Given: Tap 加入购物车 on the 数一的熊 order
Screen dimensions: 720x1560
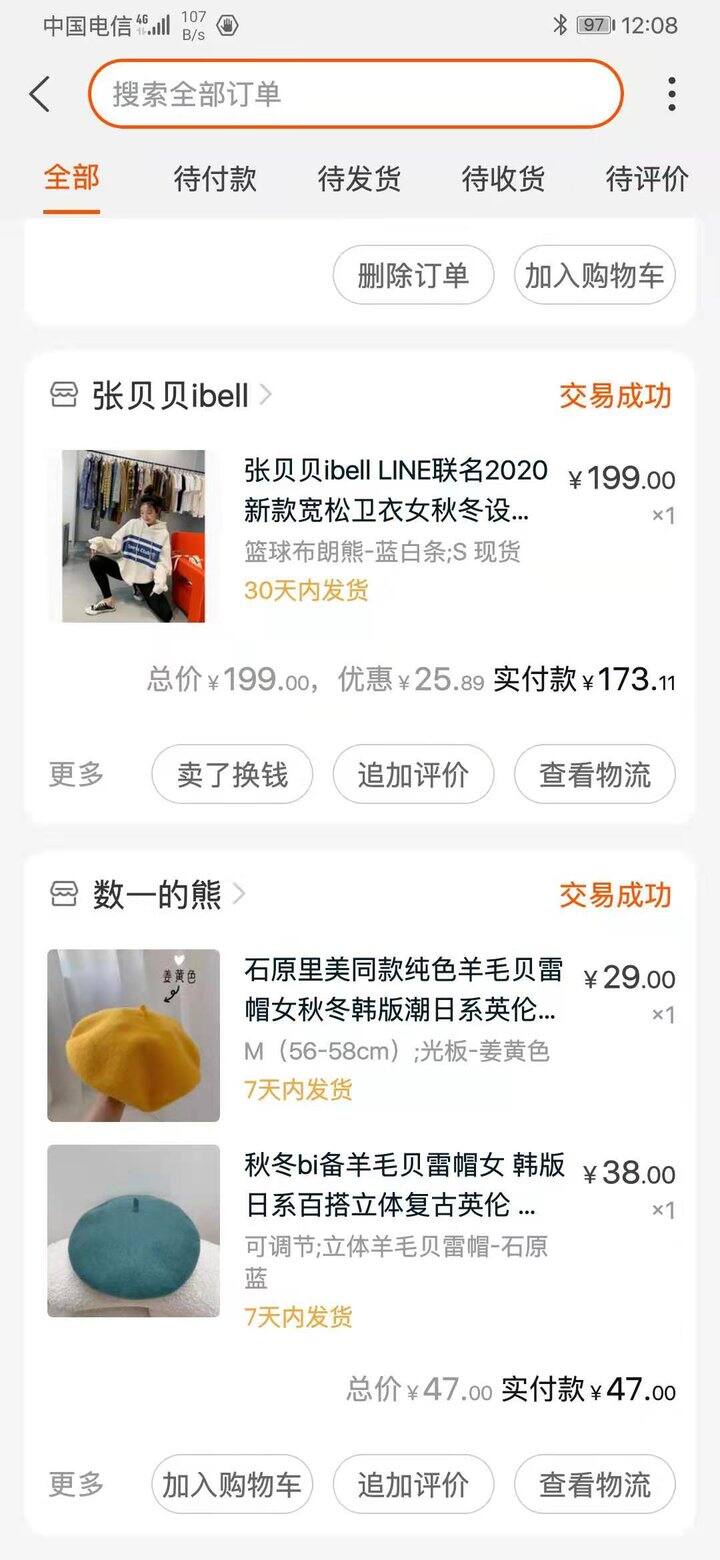Looking at the screenshot, I should (232, 1484).
